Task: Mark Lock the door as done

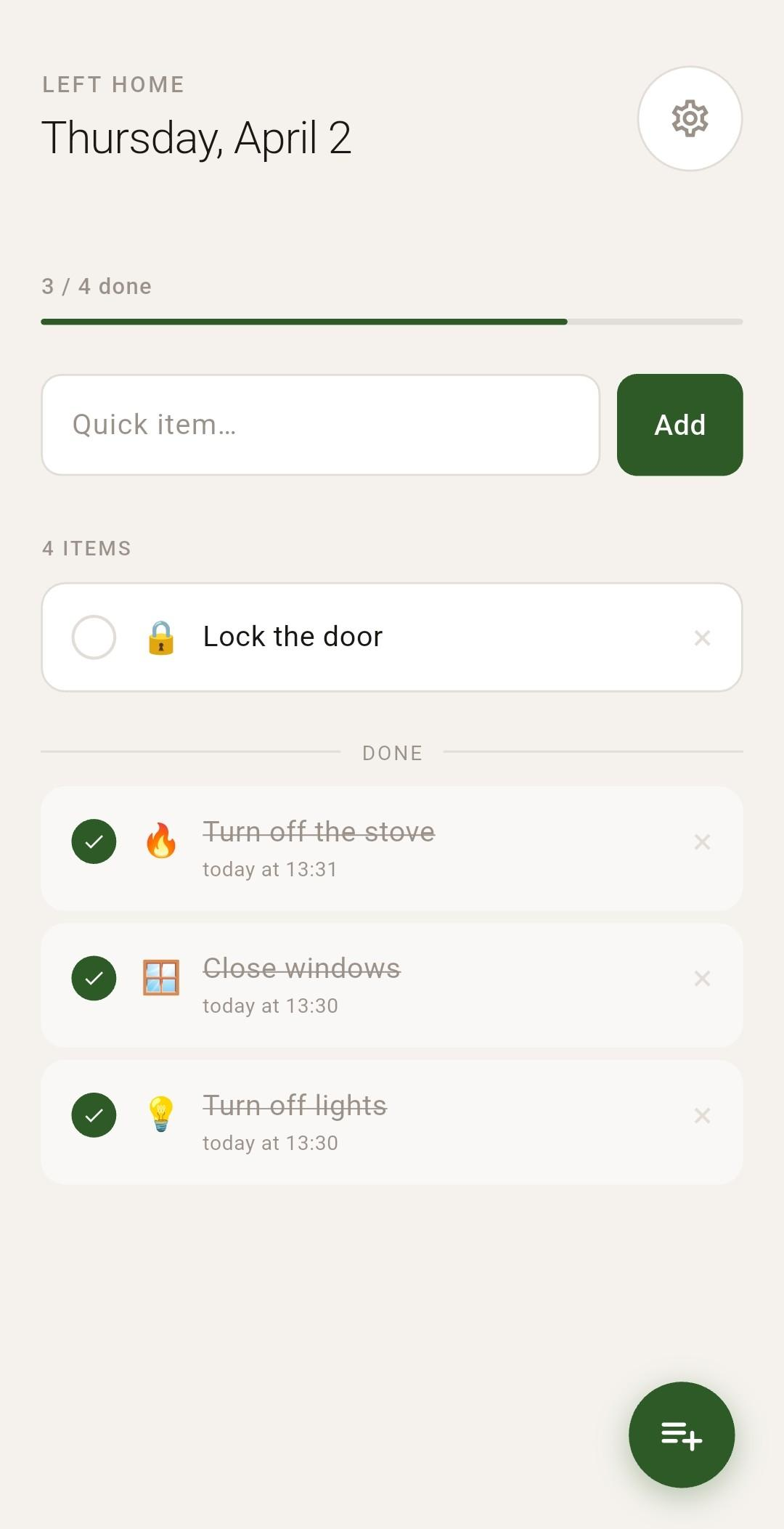Action: click(x=94, y=637)
